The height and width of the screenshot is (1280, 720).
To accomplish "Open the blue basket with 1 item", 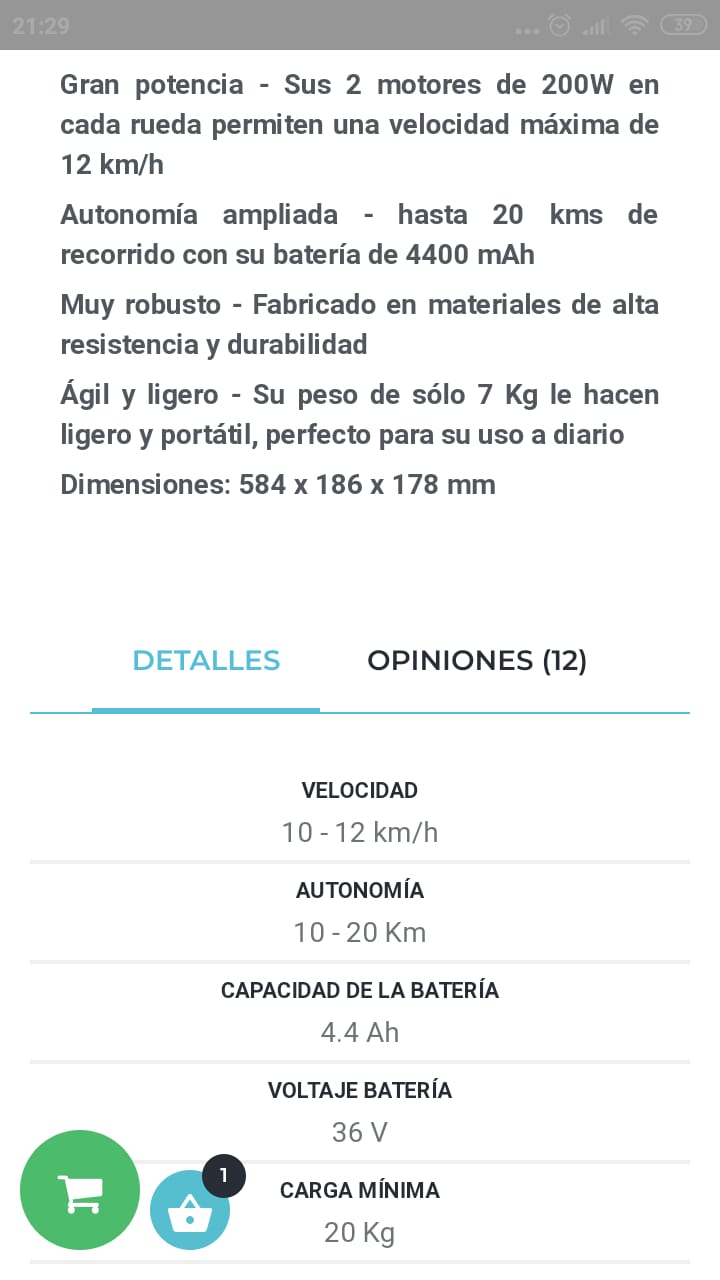I will tap(189, 1211).
